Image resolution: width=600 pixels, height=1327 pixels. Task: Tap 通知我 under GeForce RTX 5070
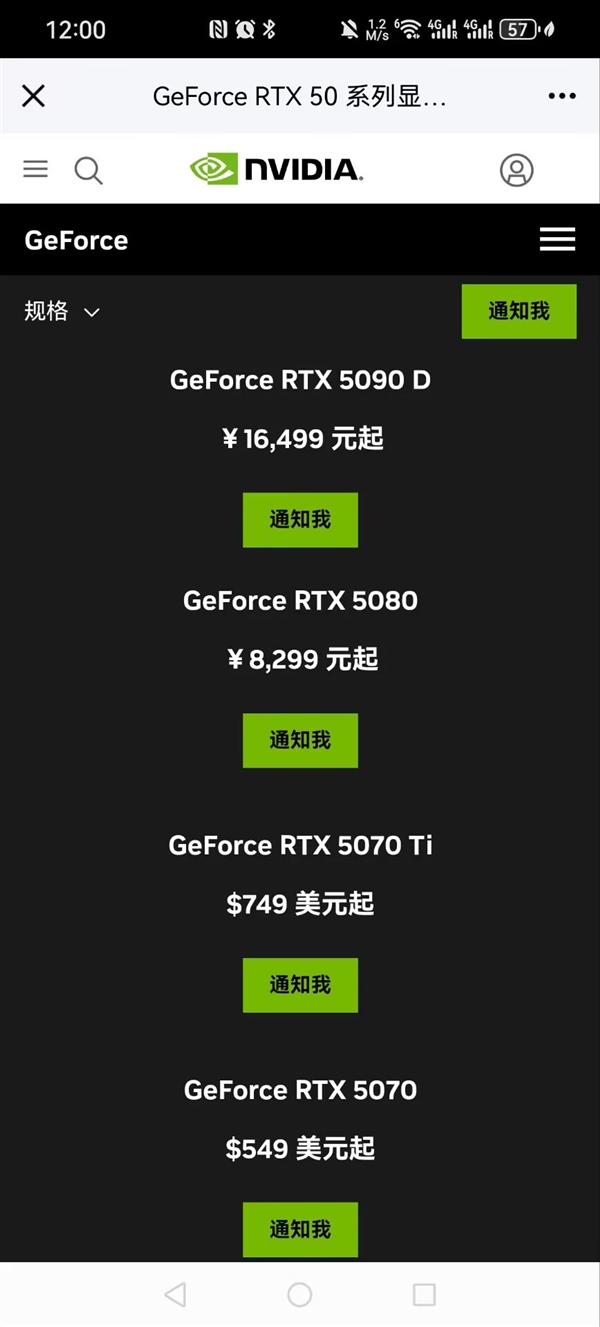pyautogui.click(x=300, y=1229)
